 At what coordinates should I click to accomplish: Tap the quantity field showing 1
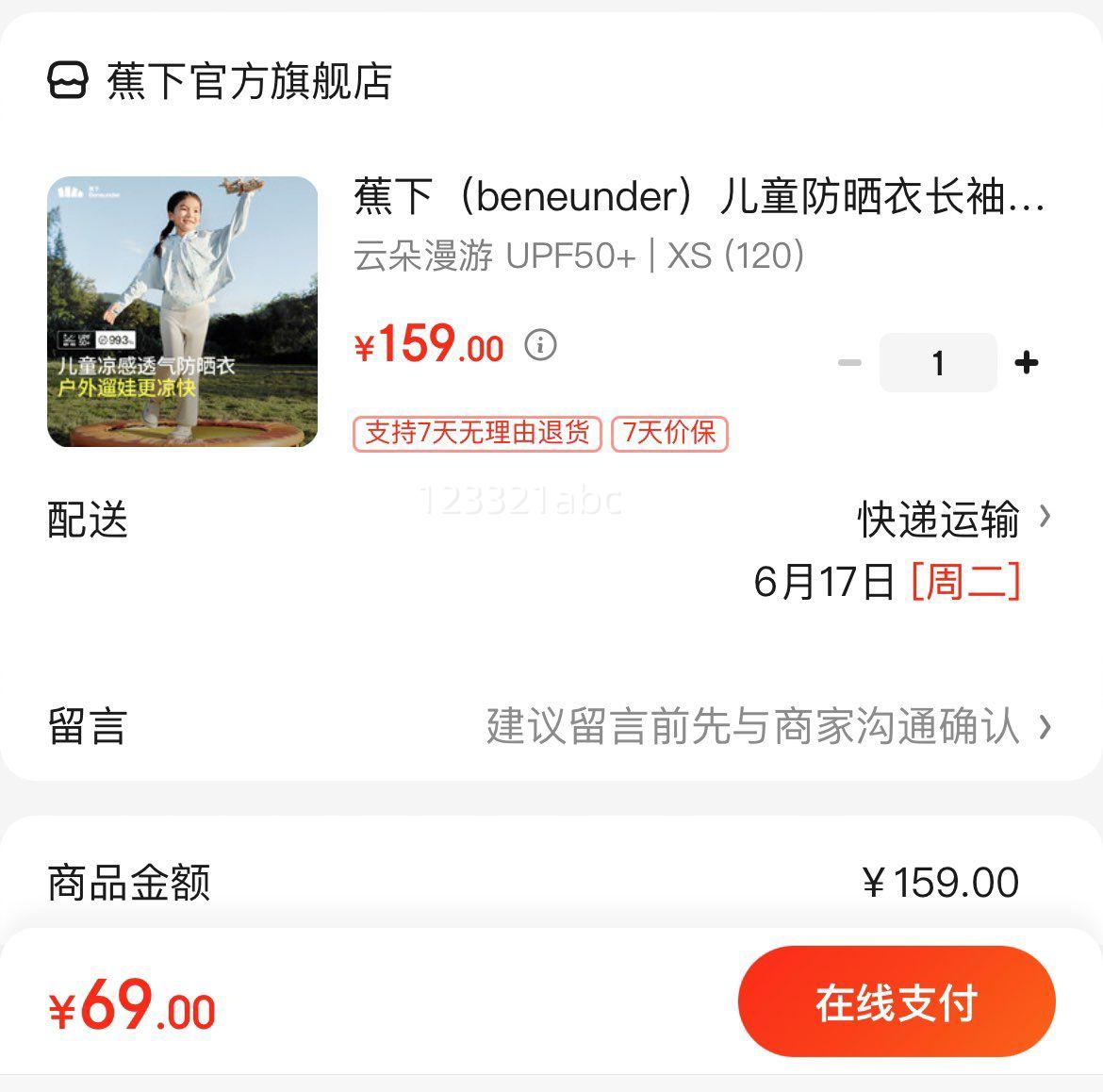(937, 363)
